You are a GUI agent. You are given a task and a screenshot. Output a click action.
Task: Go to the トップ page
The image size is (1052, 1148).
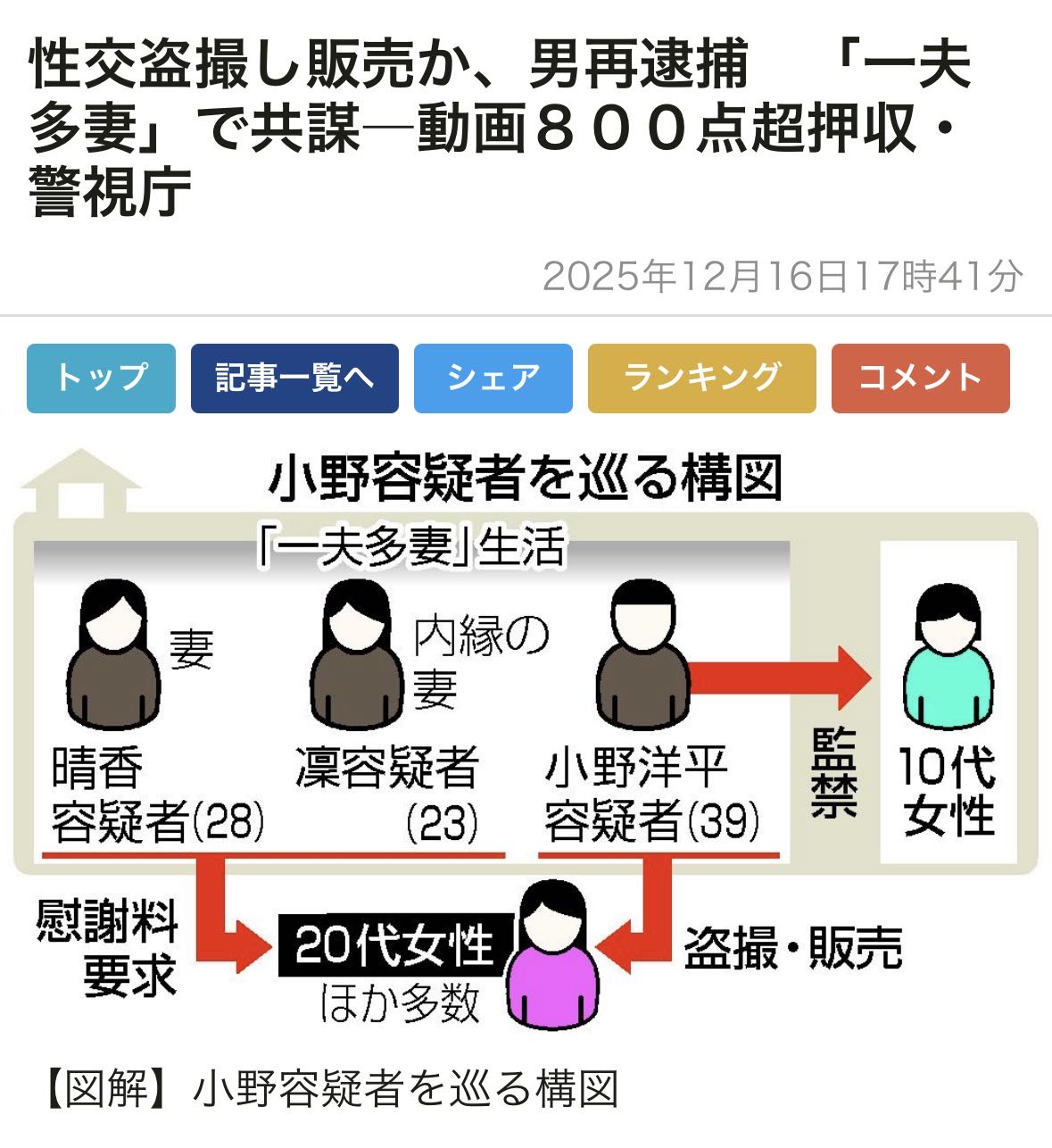[x=101, y=378]
